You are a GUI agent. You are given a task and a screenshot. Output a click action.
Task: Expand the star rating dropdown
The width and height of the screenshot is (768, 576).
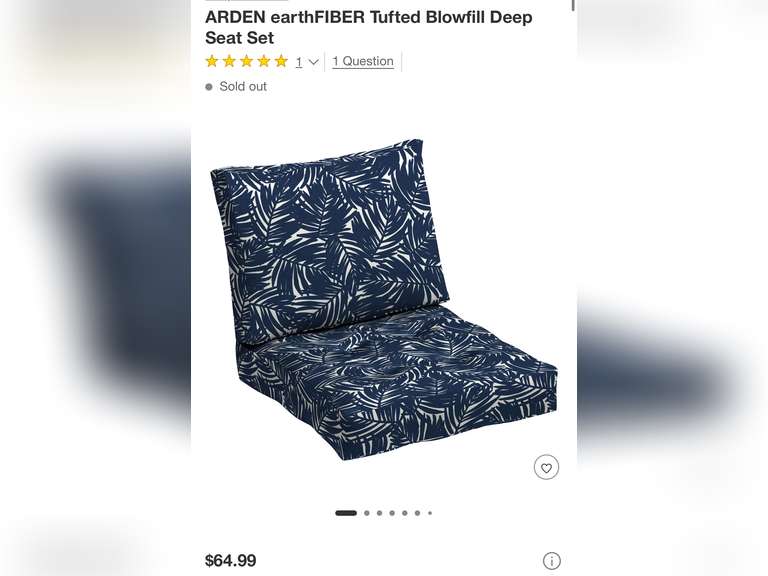[313, 62]
